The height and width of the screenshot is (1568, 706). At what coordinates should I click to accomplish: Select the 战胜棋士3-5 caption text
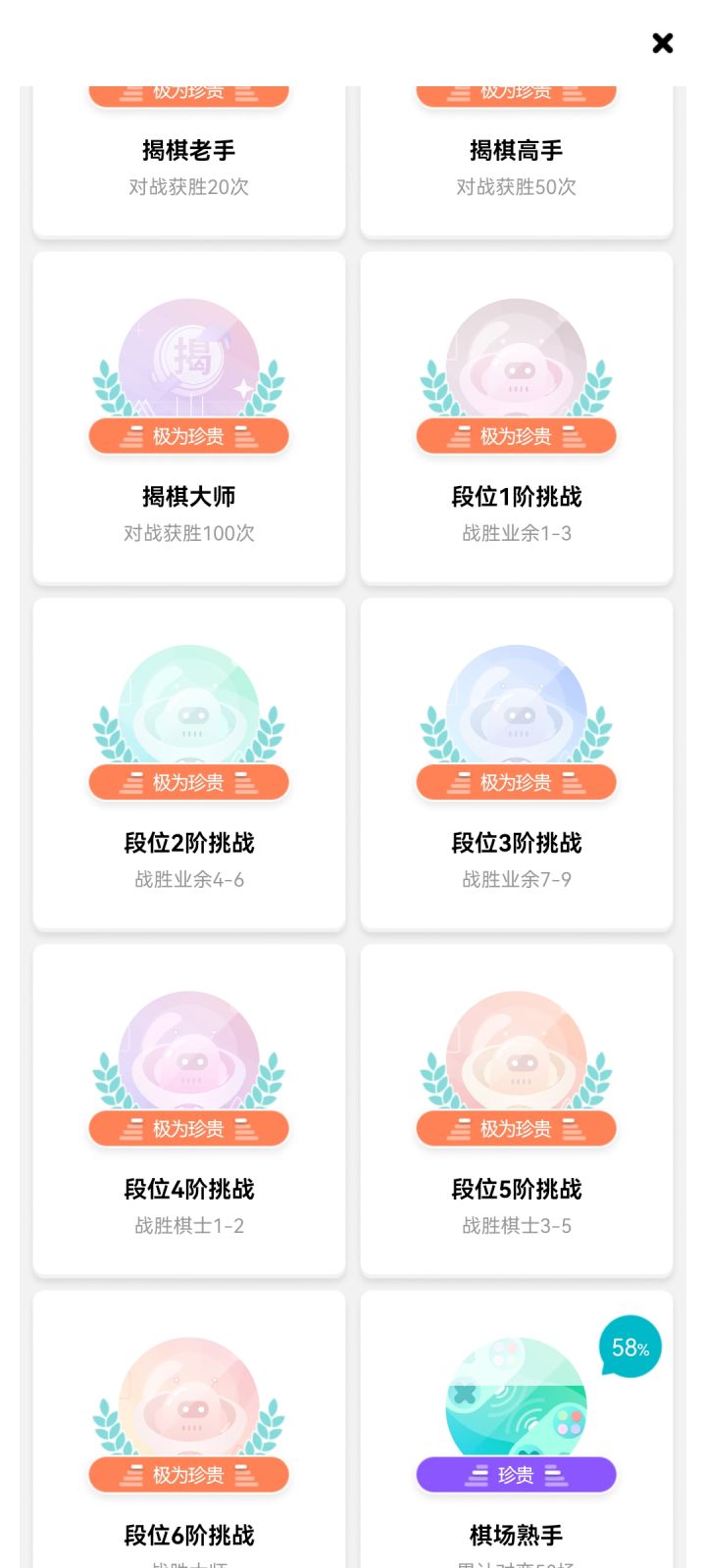pyautogui.click(x=517, y=1226)
